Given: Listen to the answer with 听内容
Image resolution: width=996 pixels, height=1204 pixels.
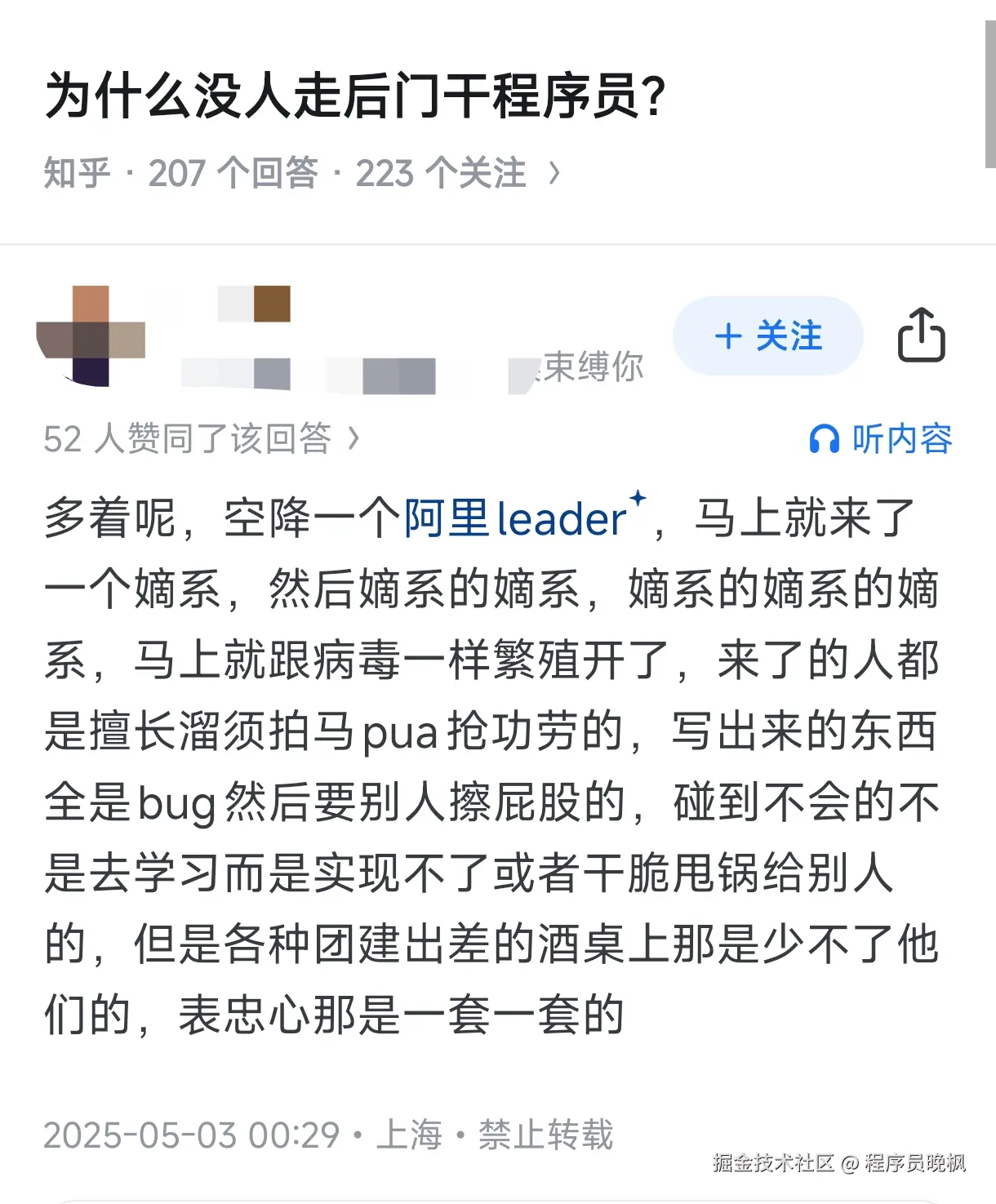Looking at the screenshot, I should coord(881,439).
